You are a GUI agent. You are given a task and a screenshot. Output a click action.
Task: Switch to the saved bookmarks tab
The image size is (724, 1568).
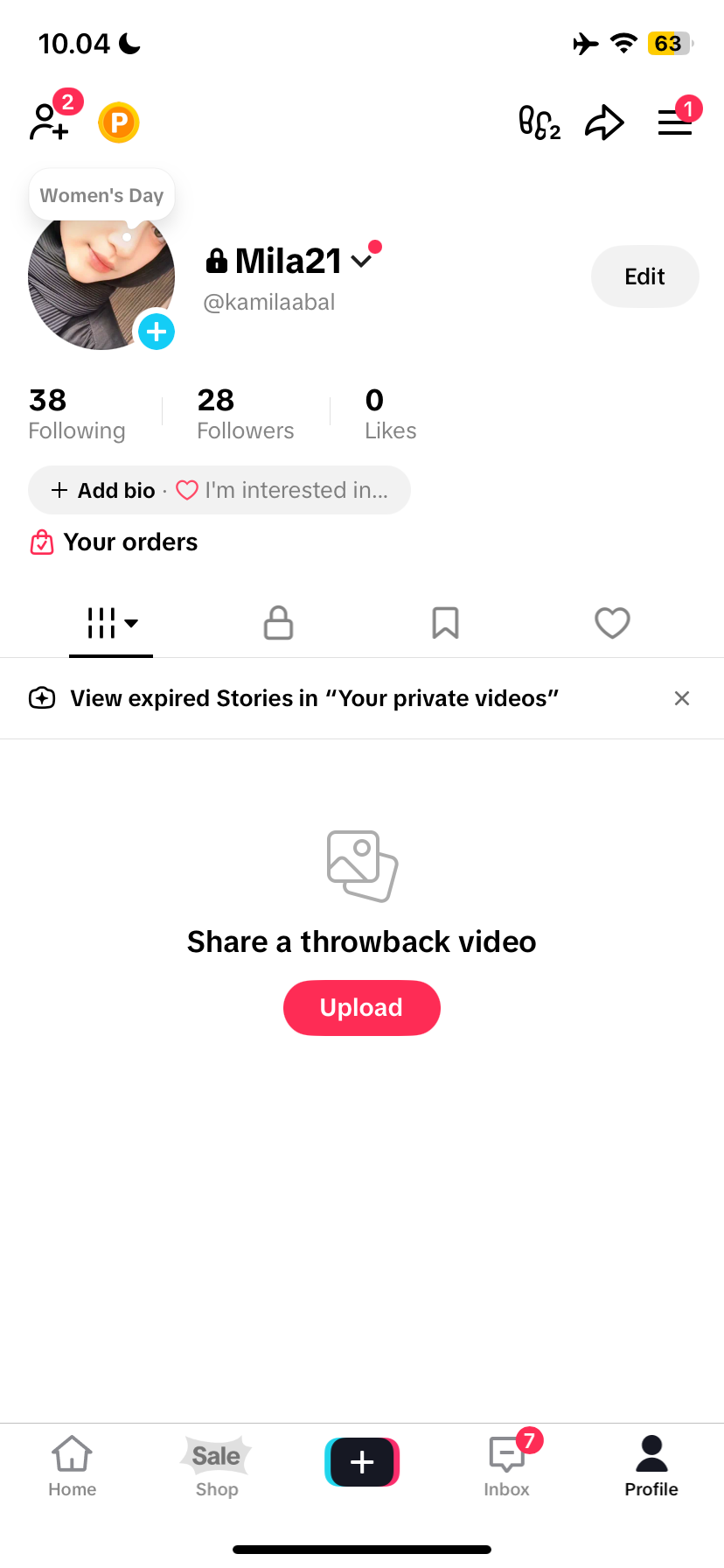(445, 623)
